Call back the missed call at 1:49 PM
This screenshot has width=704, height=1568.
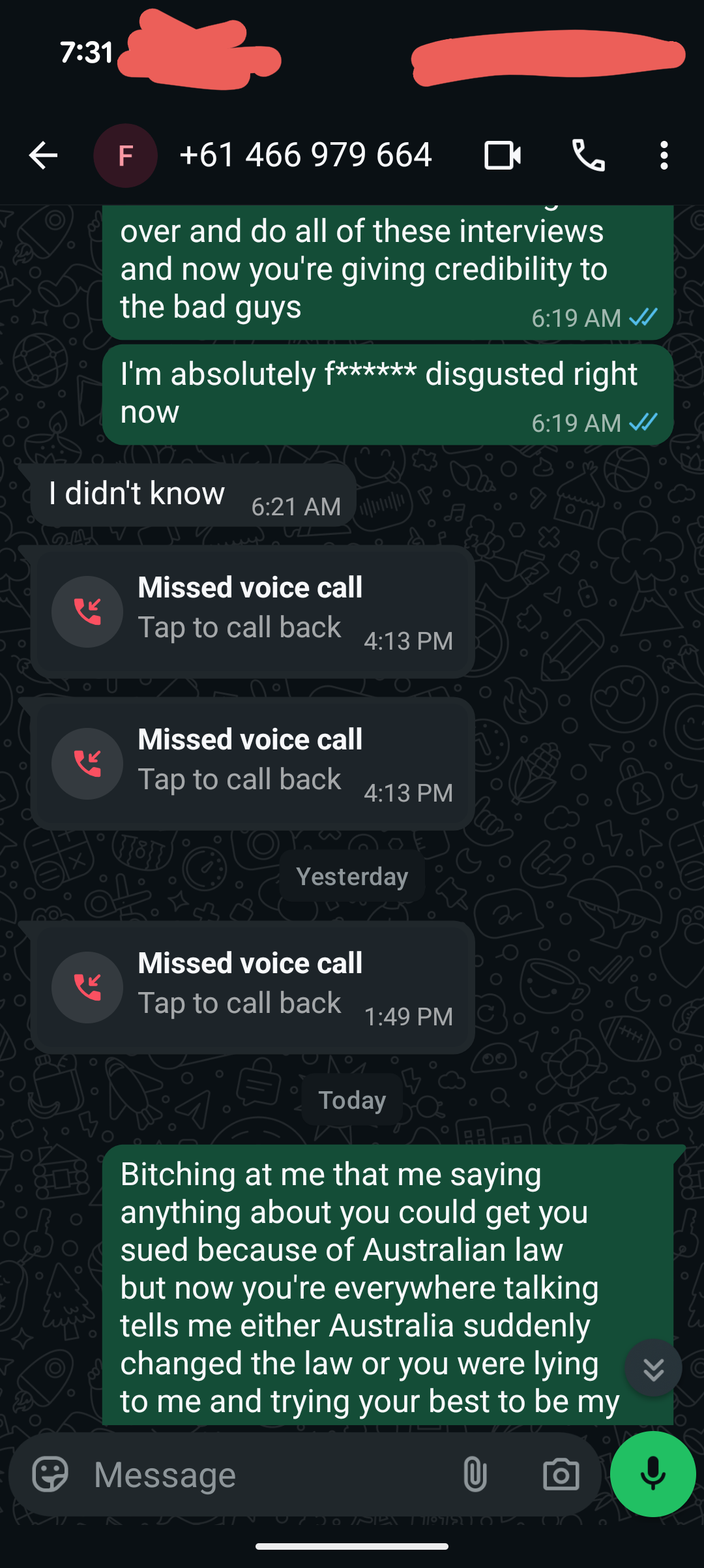(252, 987)
